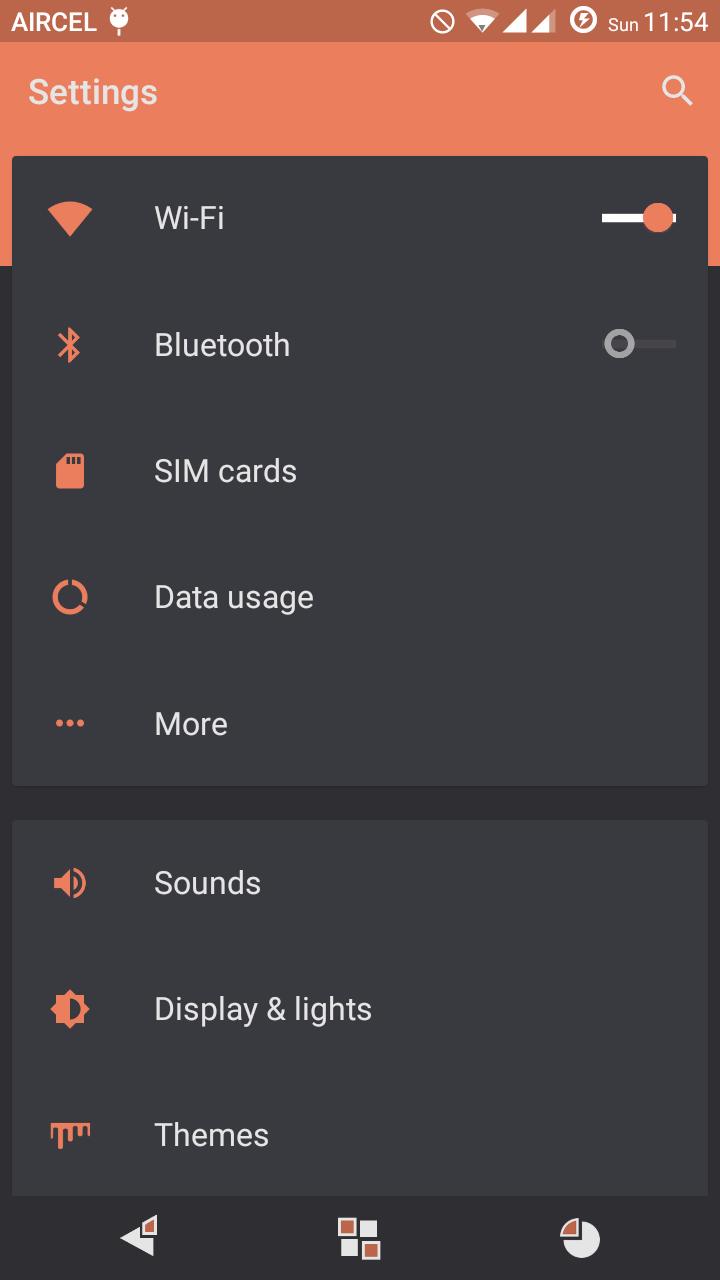
Task: Tap the Display & lights brightness icon
Action: [x=69, y=1008]
